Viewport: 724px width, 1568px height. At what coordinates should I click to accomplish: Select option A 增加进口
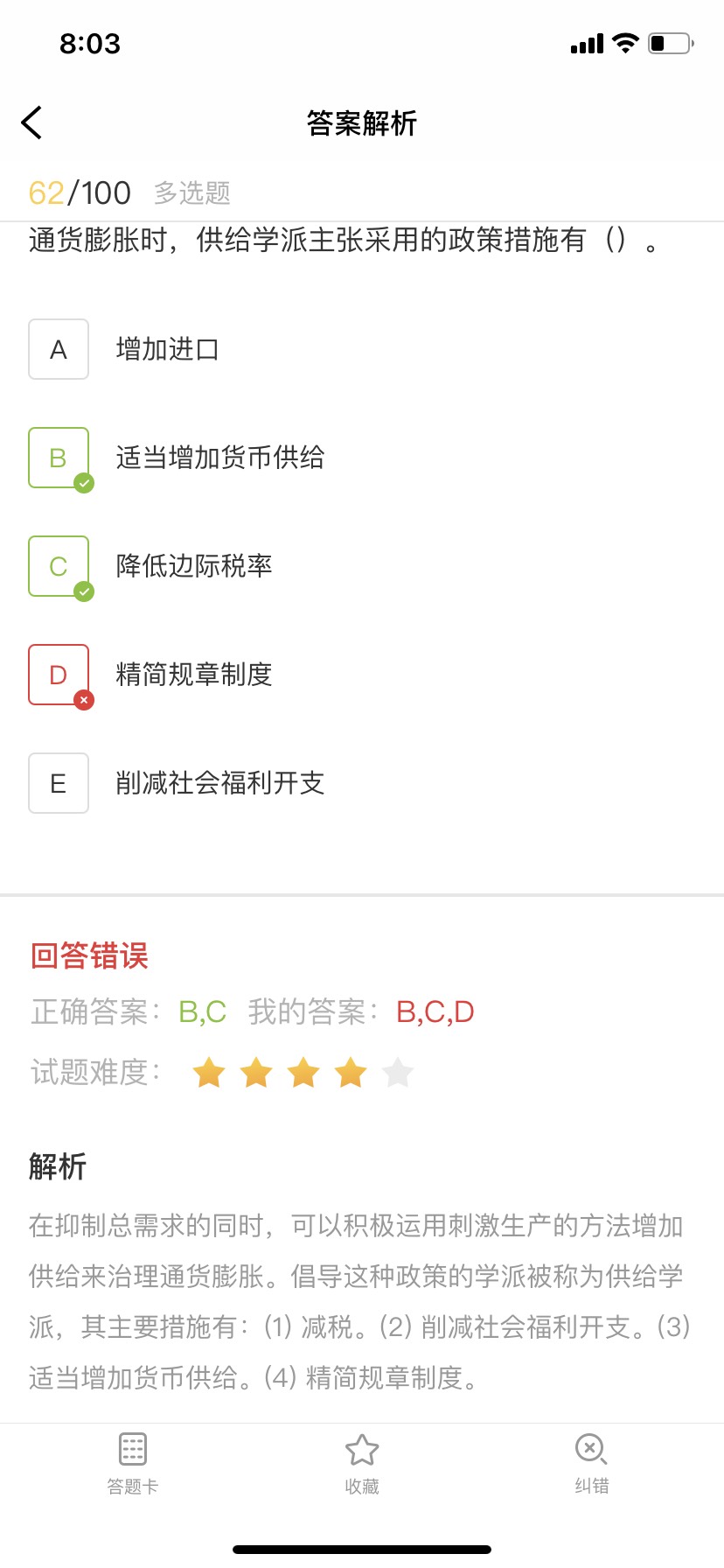tap(59, 349)
